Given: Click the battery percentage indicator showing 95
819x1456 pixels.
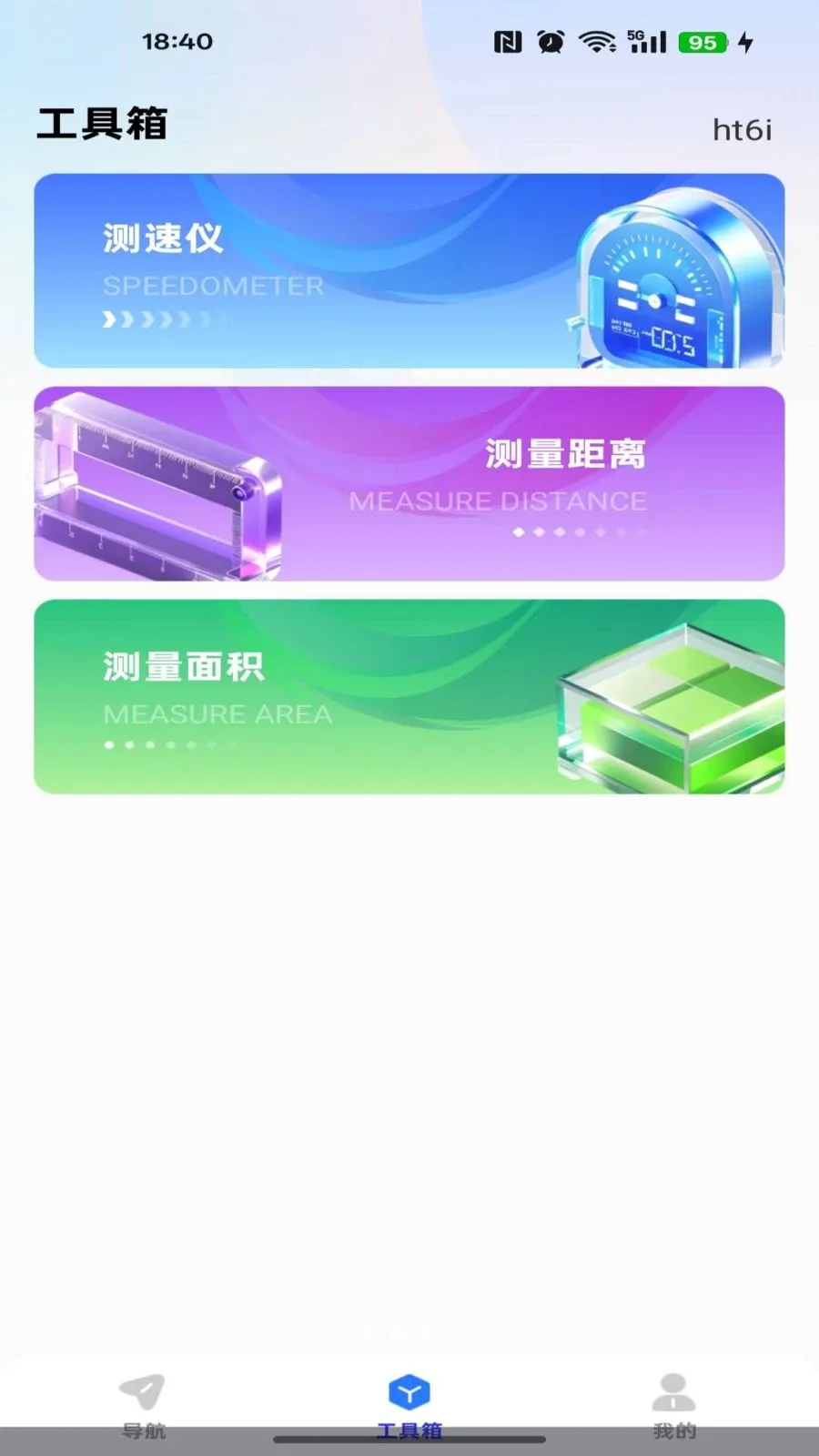Looking at the screenshot, I should (703, 41).
